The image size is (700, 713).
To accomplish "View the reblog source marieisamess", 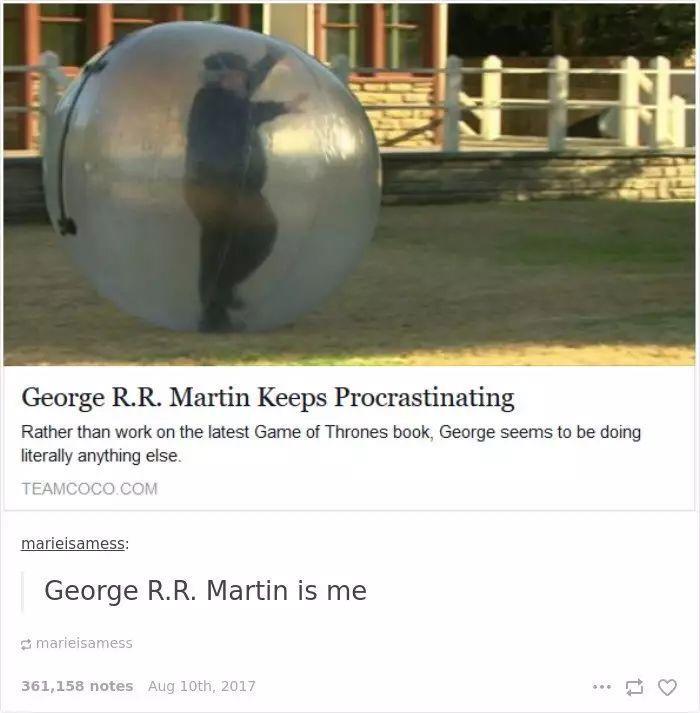I will tap(84, 643).
